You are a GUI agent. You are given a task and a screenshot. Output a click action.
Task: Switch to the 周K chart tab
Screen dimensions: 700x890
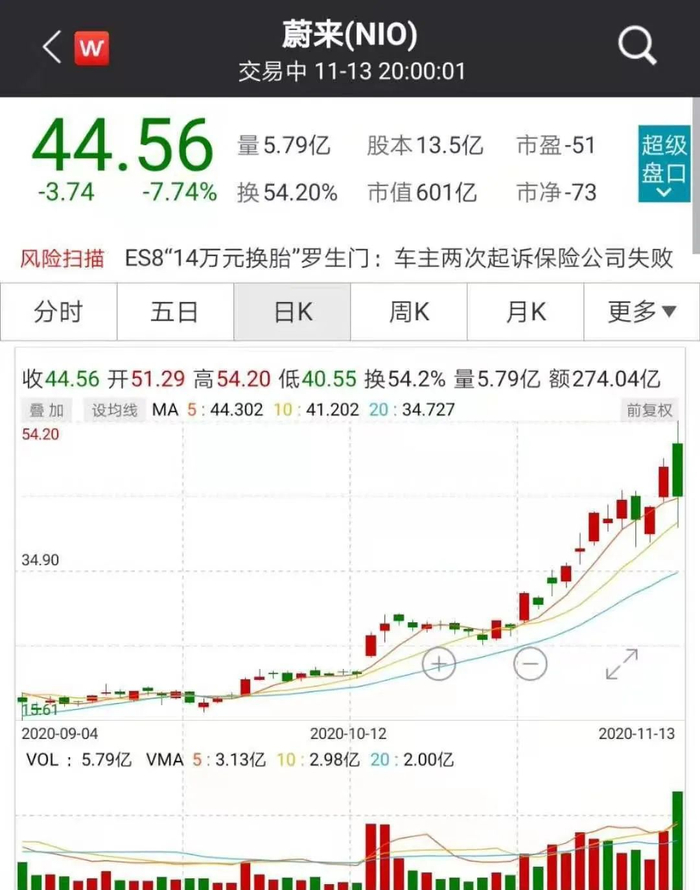pos(409,312)
